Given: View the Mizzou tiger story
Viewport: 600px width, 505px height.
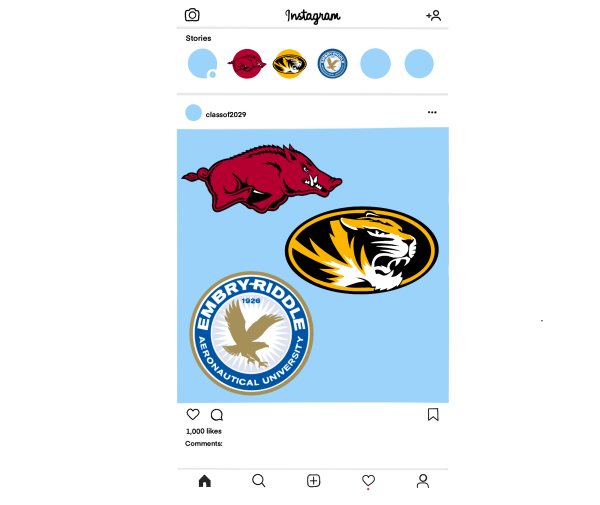Looking at the screenshot, I should pos(289,64).
